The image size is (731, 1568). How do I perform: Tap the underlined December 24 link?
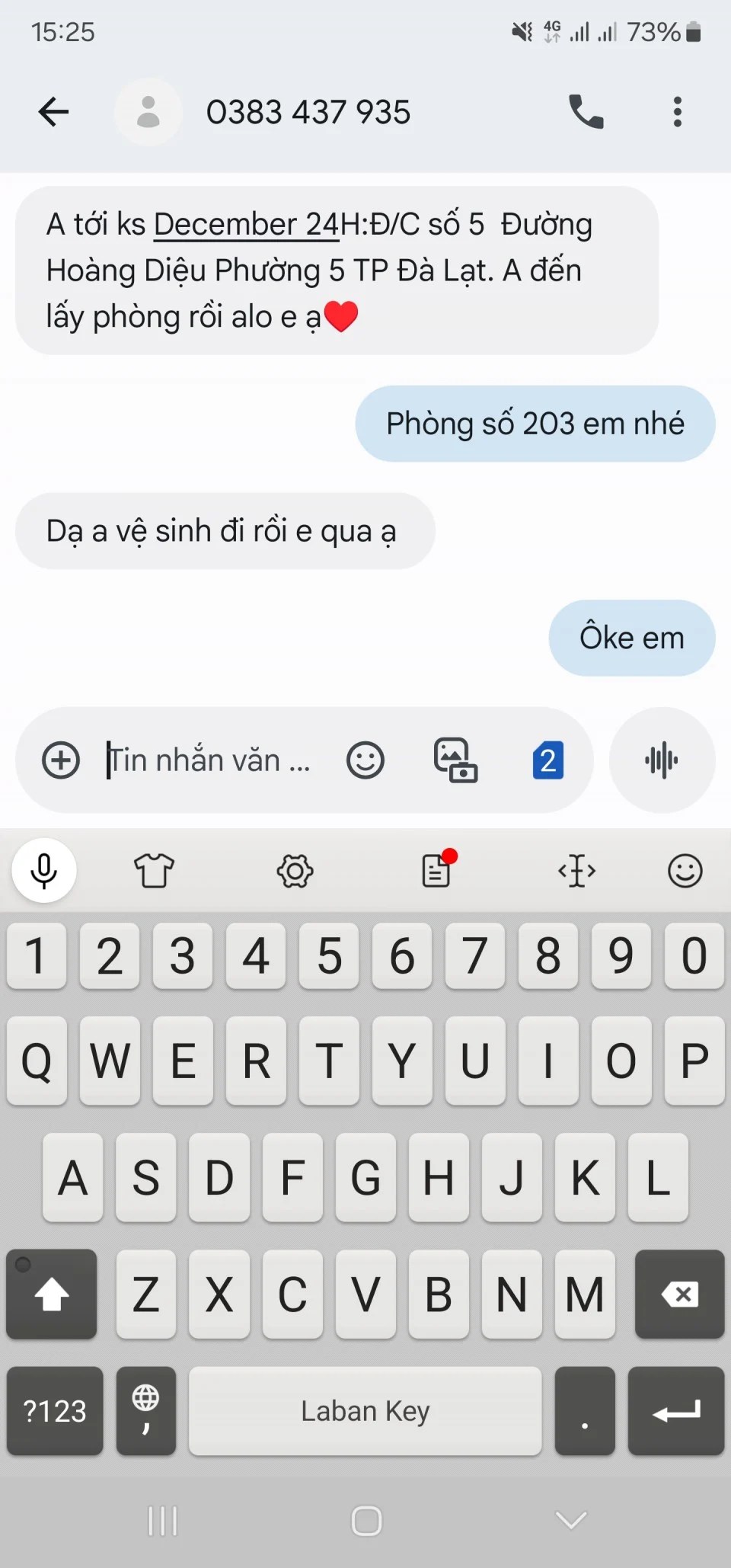[246, 224]
